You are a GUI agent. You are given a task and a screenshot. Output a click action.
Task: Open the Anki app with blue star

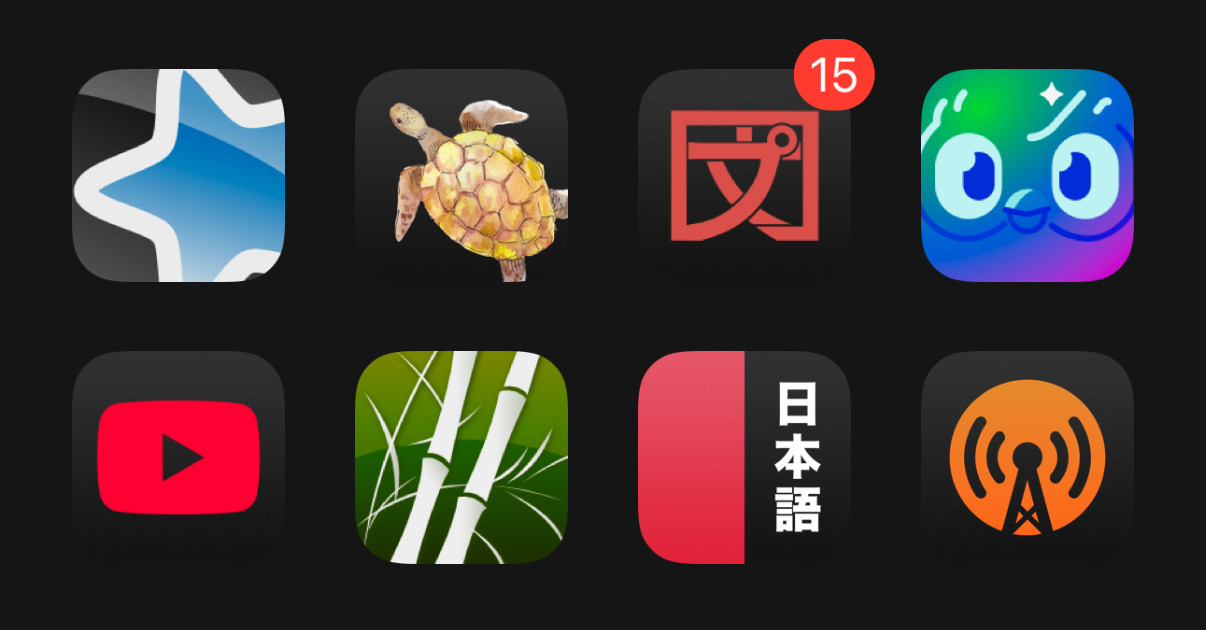(178, 175)
